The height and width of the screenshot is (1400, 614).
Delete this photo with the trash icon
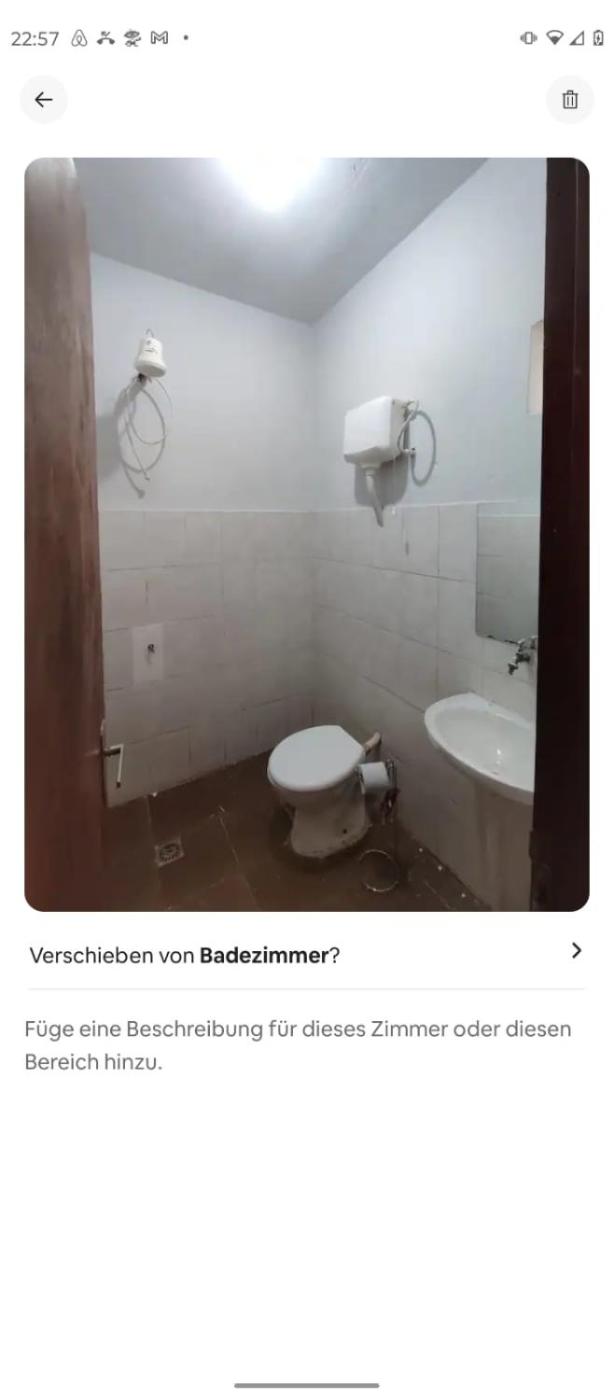click(569, 100)
